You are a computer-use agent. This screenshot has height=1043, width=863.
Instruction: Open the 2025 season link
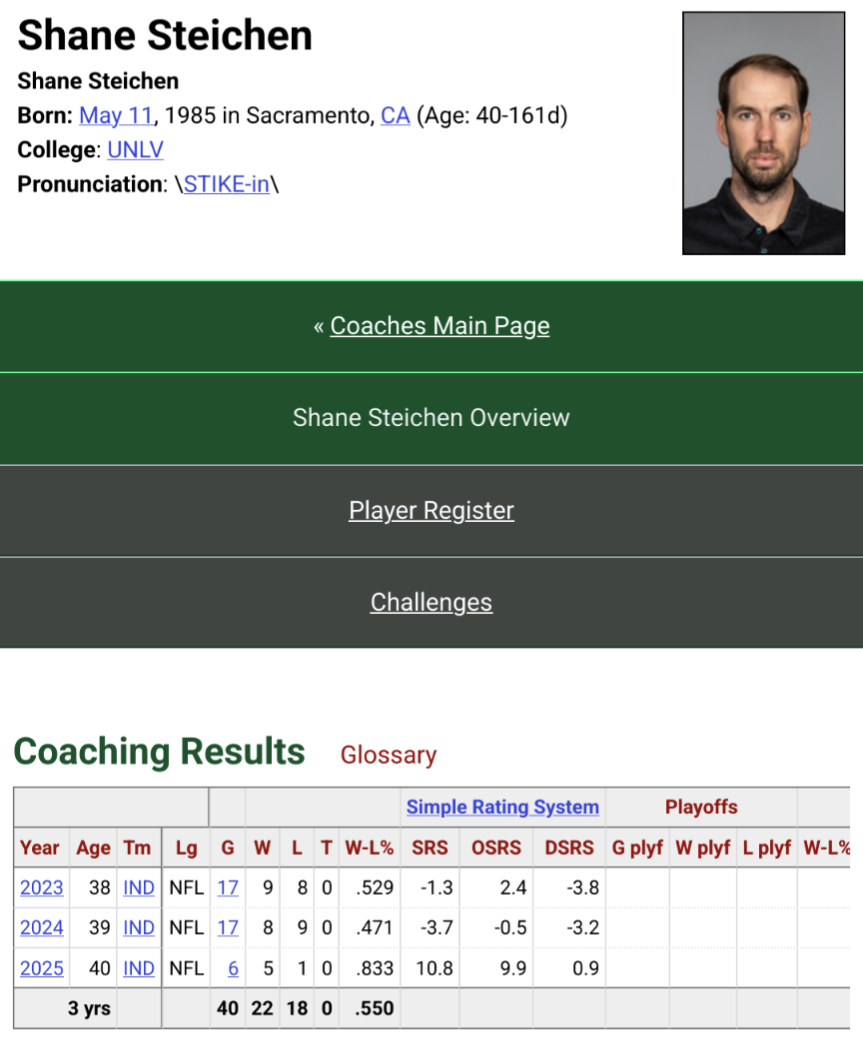[x=41, y=968]
